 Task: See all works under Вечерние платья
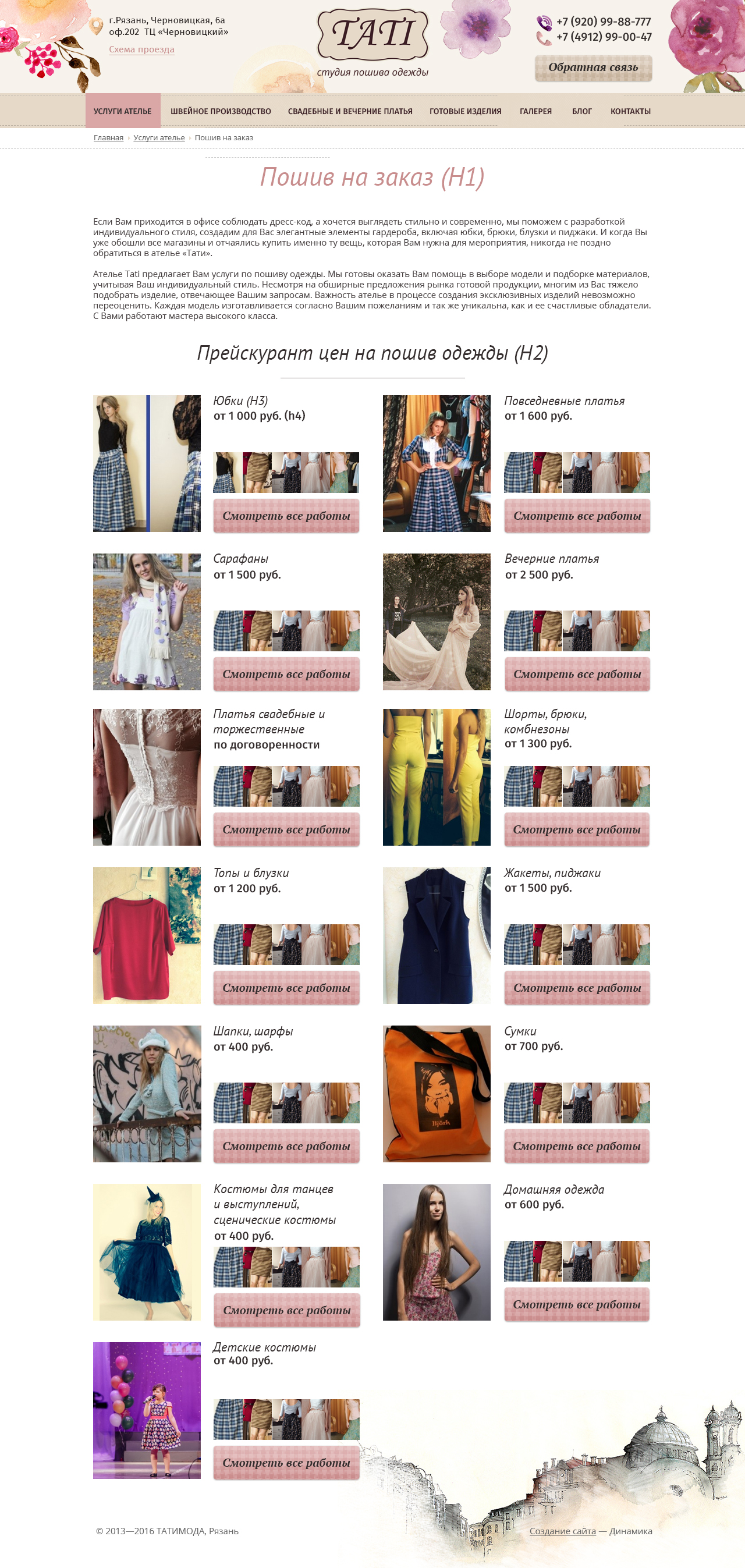577,674
